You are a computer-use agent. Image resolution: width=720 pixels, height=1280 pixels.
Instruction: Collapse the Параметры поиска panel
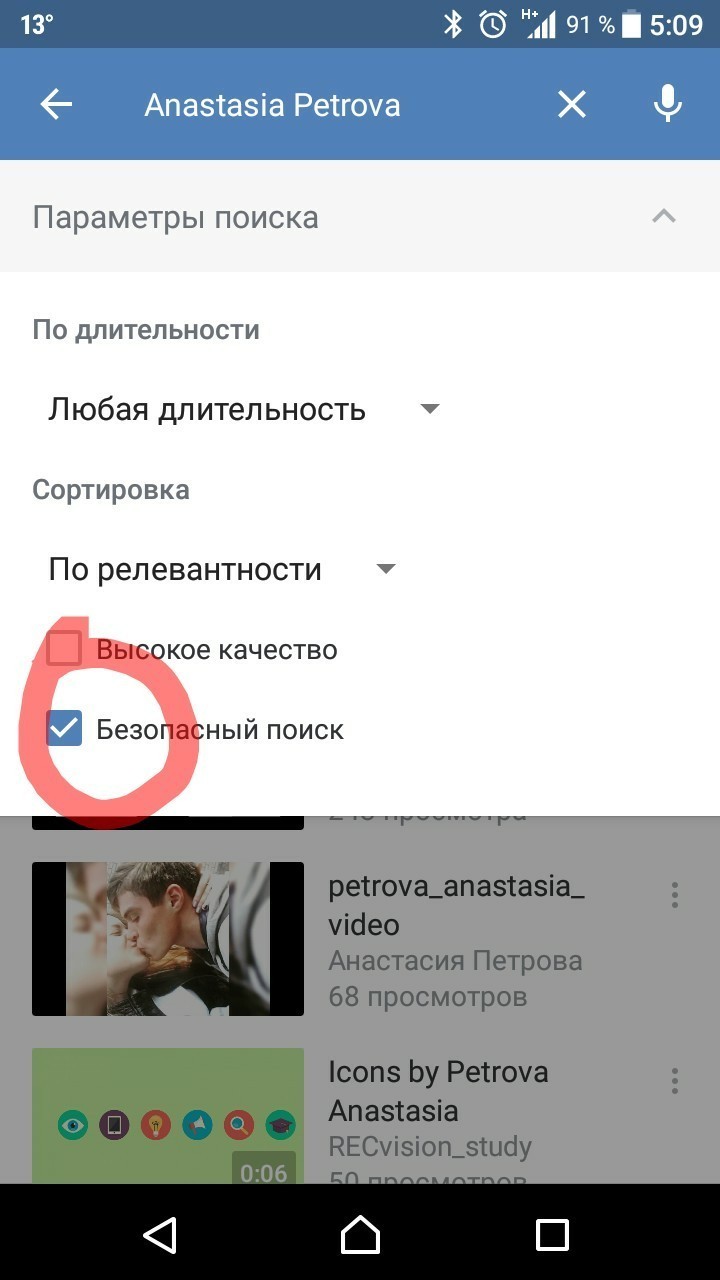pyautogui.click(x=663, y=217)
